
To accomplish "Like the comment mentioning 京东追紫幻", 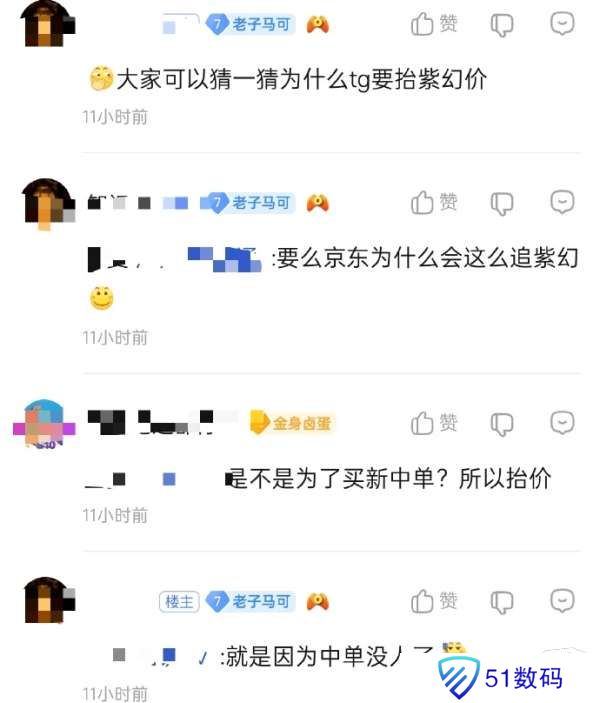I will coord(433,203).
